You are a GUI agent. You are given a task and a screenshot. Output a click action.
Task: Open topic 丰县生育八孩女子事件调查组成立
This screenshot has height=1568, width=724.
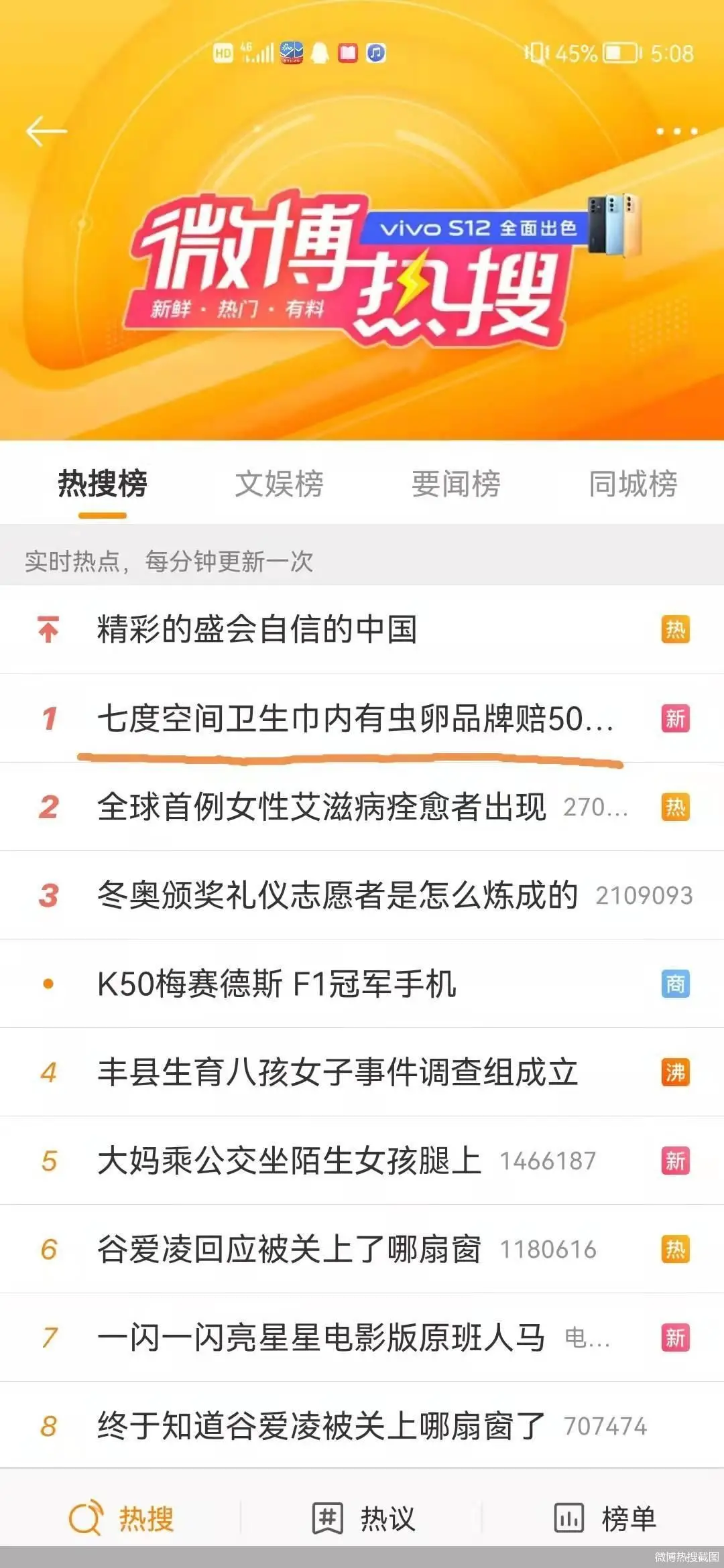pyautogui.click(x=337, y=1072)
